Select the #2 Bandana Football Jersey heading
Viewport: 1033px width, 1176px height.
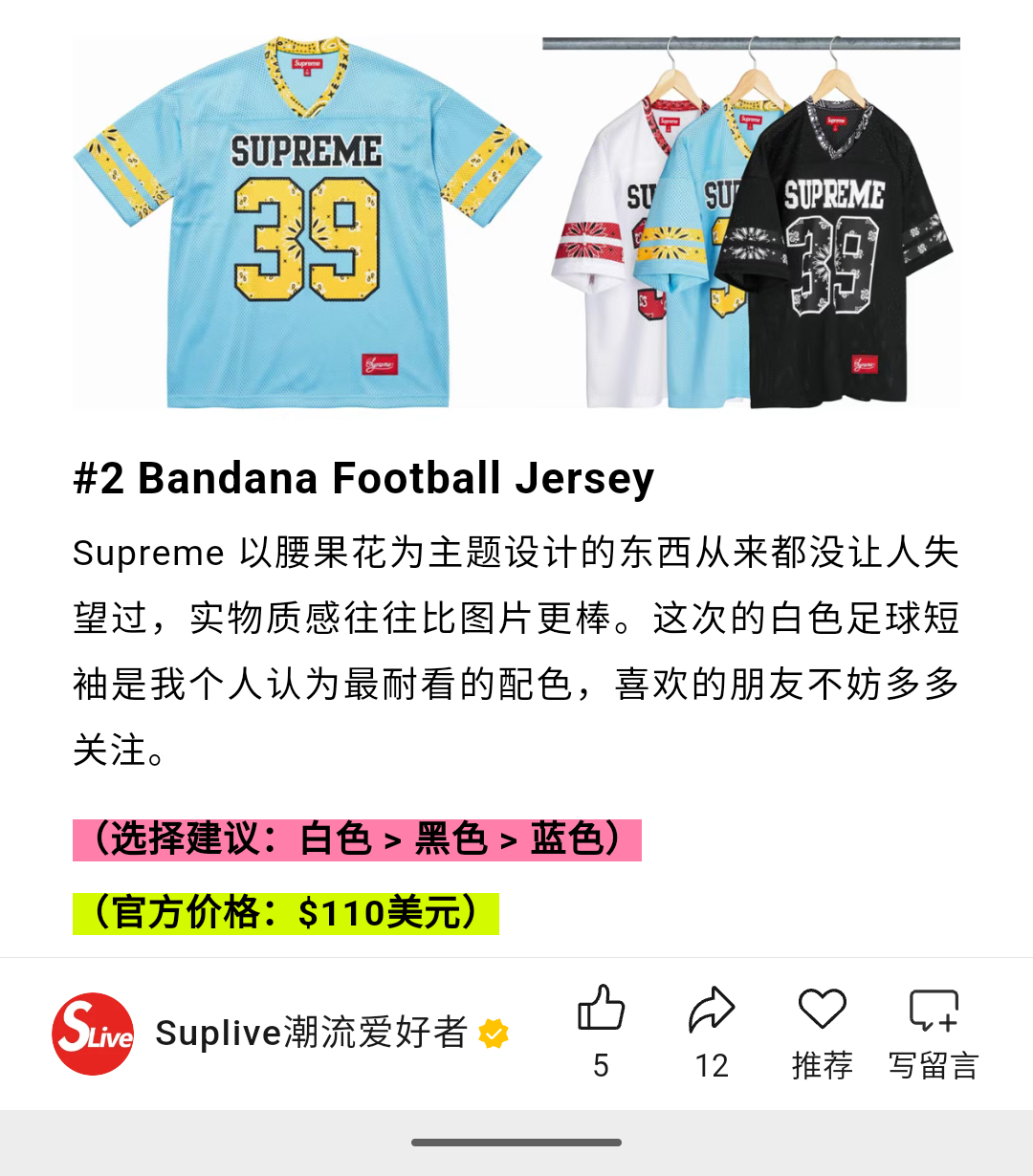point(363,476)
